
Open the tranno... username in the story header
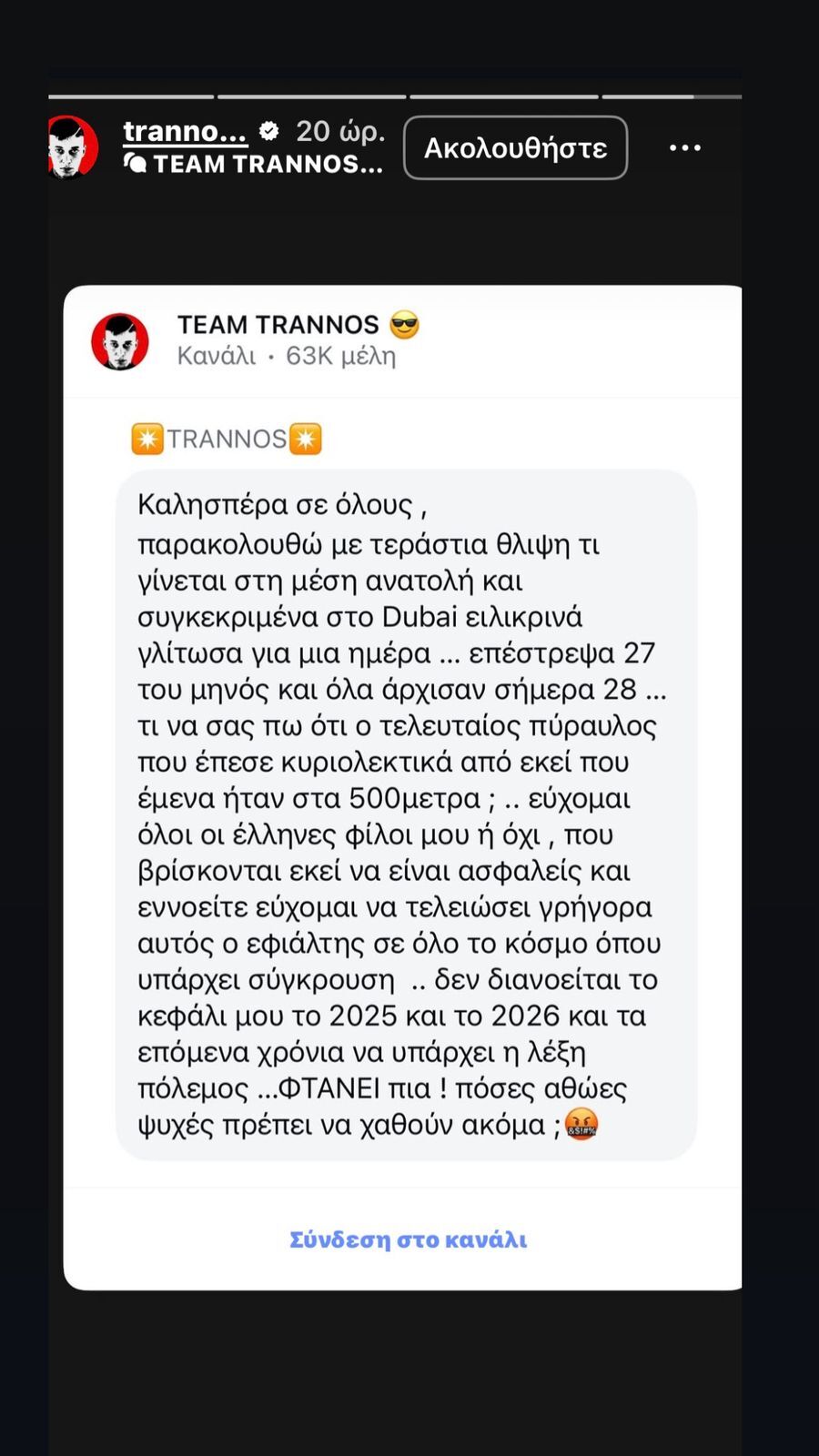point(185,131)
